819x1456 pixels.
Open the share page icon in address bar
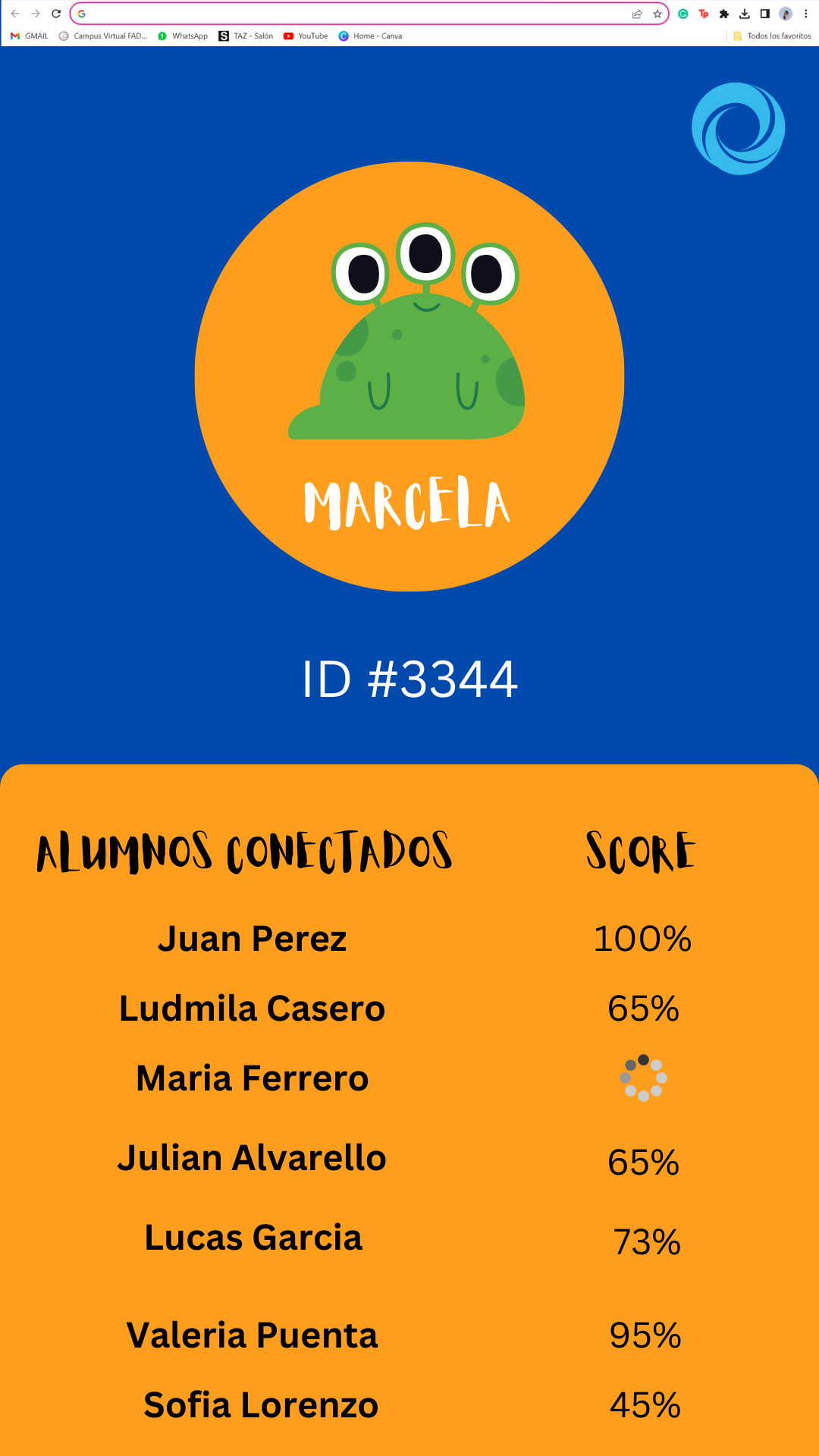tap(637, 14)
